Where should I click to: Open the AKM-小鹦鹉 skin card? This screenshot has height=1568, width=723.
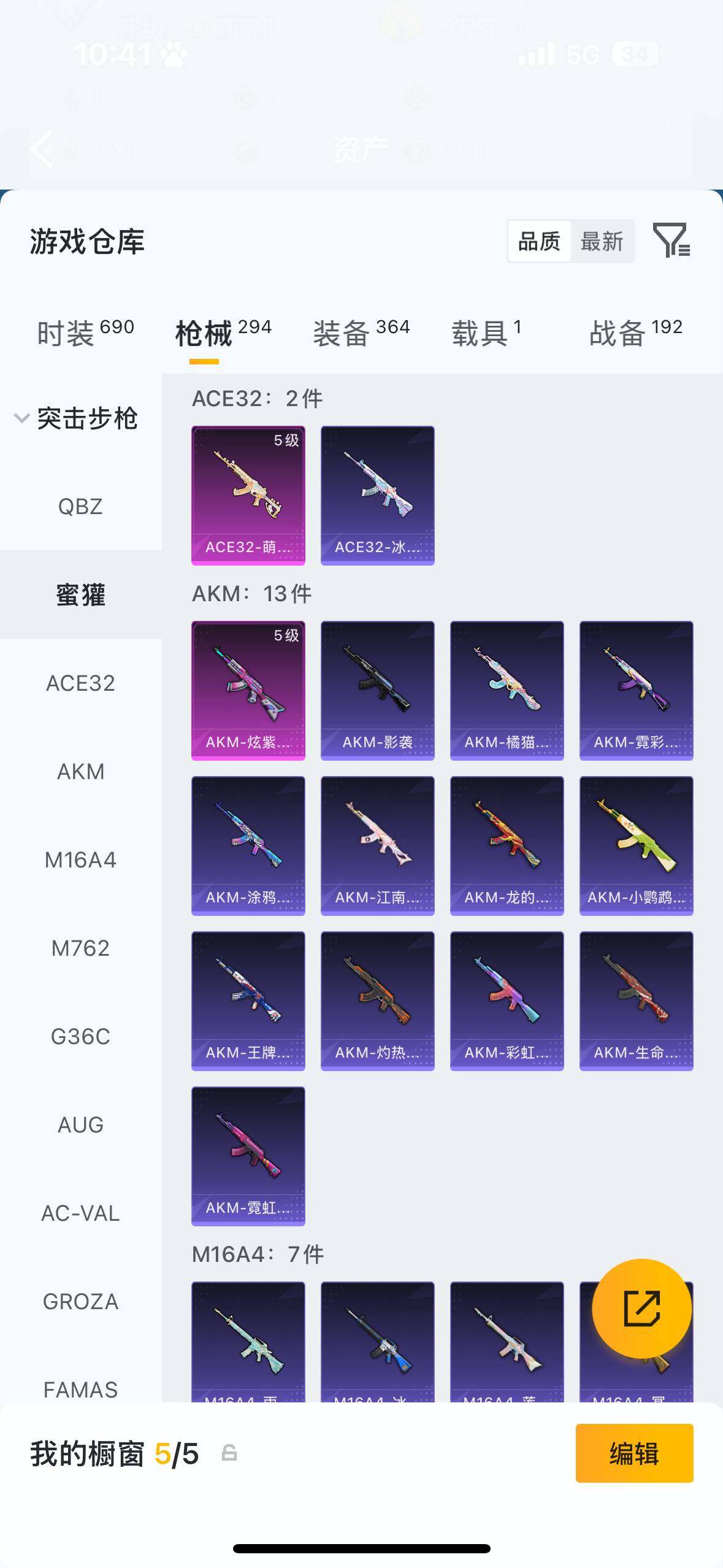[x=637, y=846]
